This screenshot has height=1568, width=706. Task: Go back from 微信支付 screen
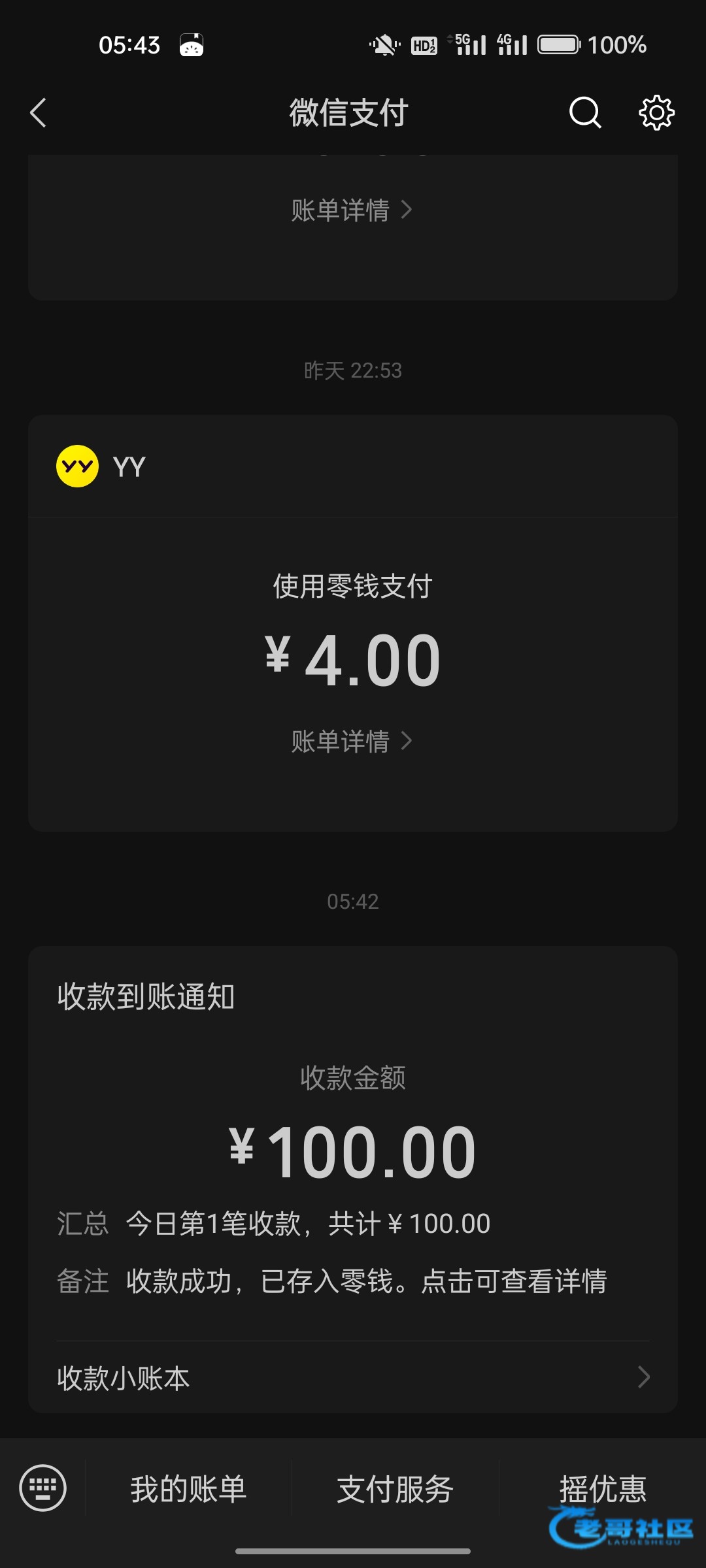pos(38,112)
